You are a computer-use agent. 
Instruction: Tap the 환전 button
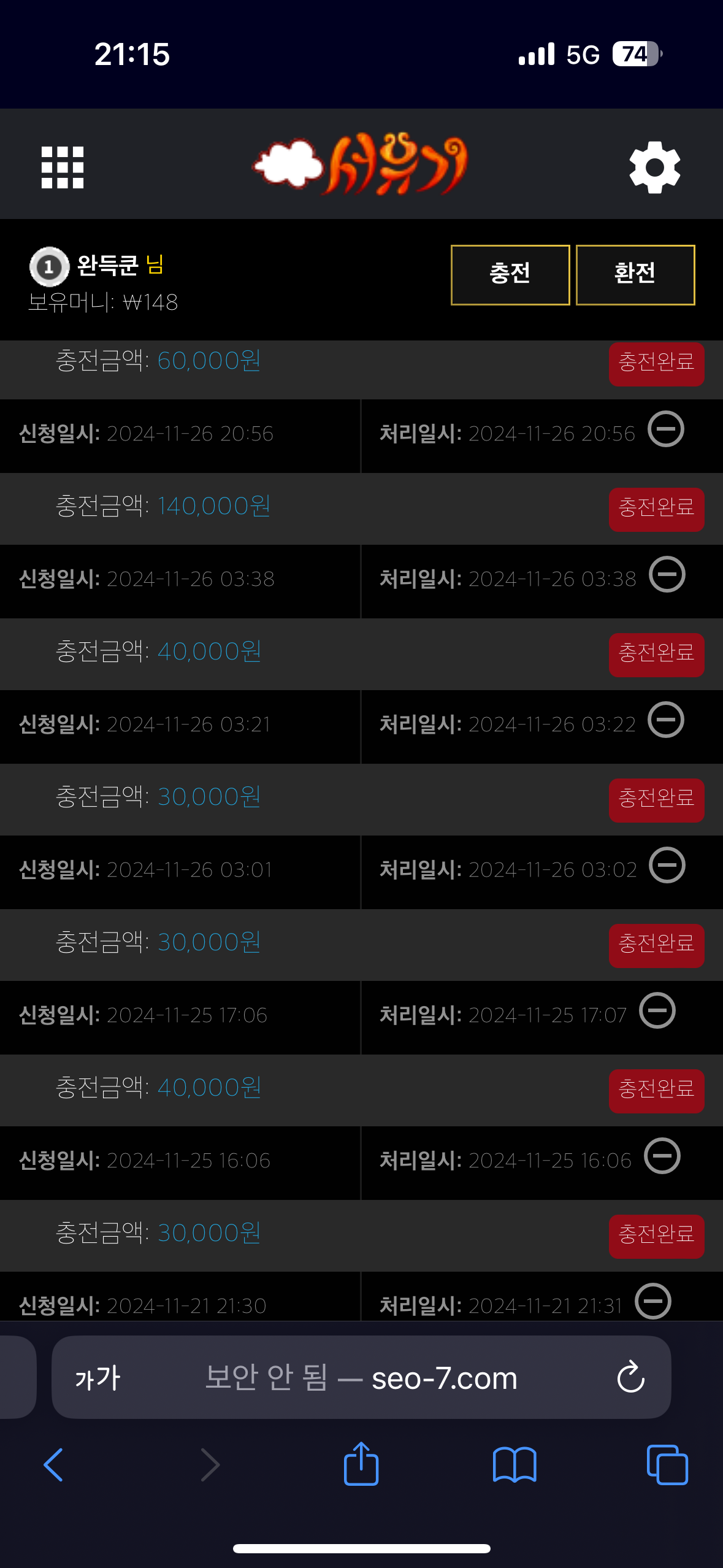(x=635, y=275)
